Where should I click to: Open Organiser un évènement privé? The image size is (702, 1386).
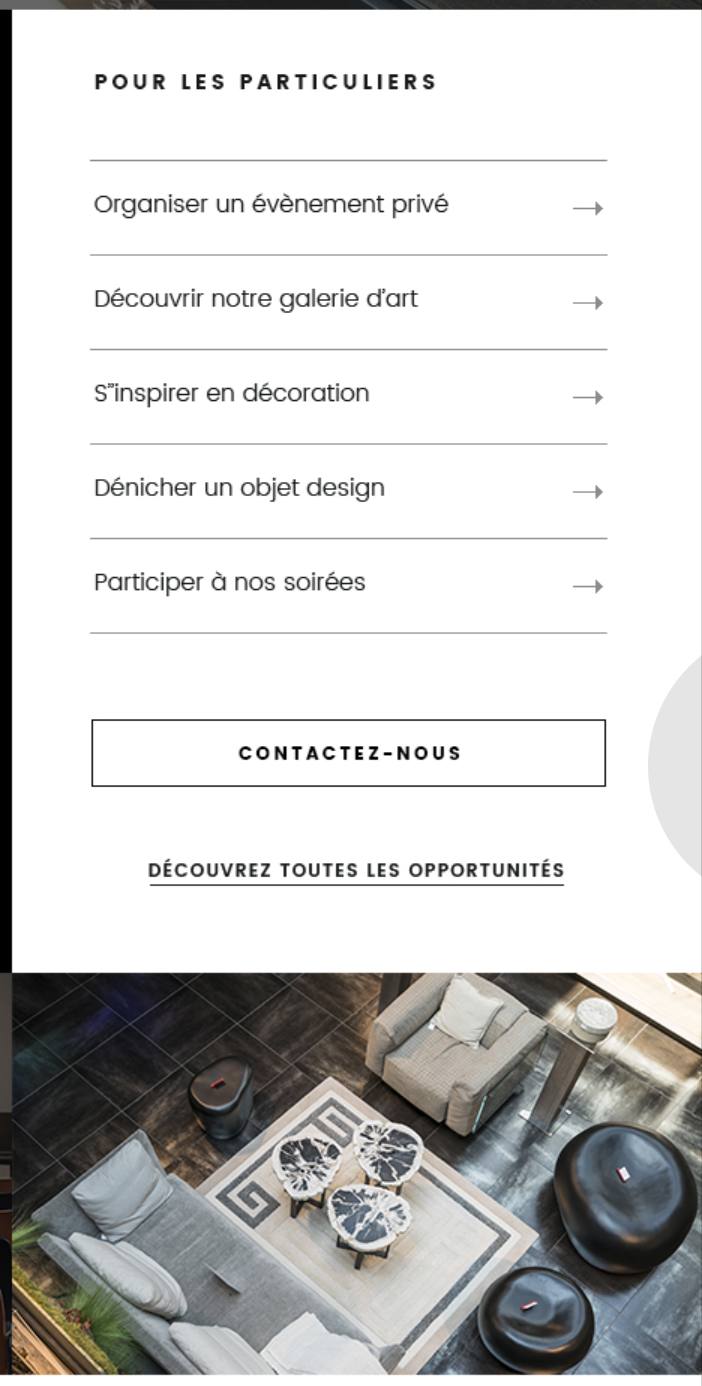coord(348,207)
